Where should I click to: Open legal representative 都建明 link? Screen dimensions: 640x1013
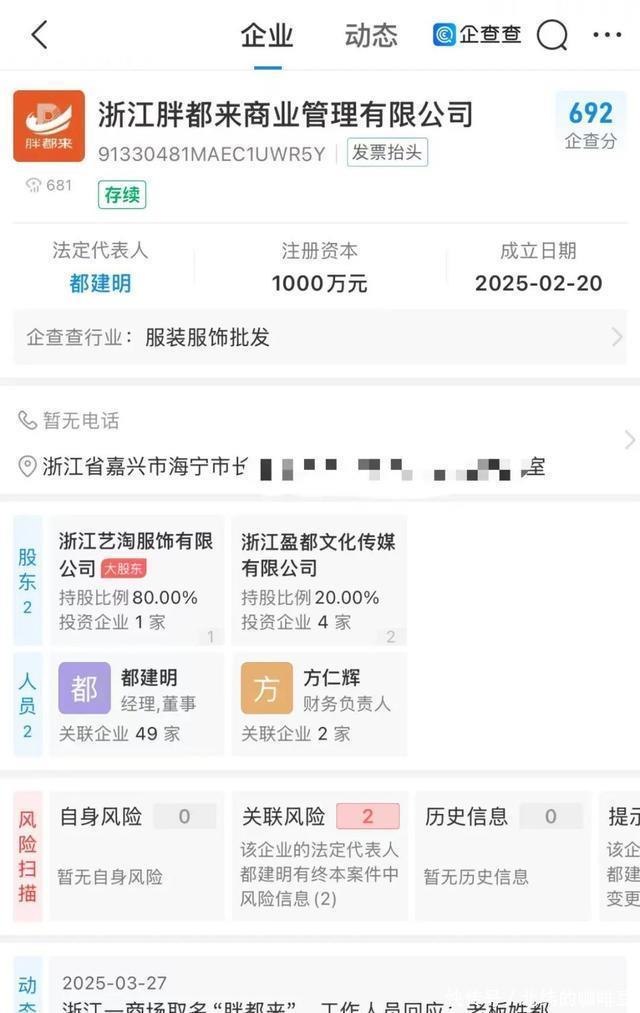click(x=100, y=284)
